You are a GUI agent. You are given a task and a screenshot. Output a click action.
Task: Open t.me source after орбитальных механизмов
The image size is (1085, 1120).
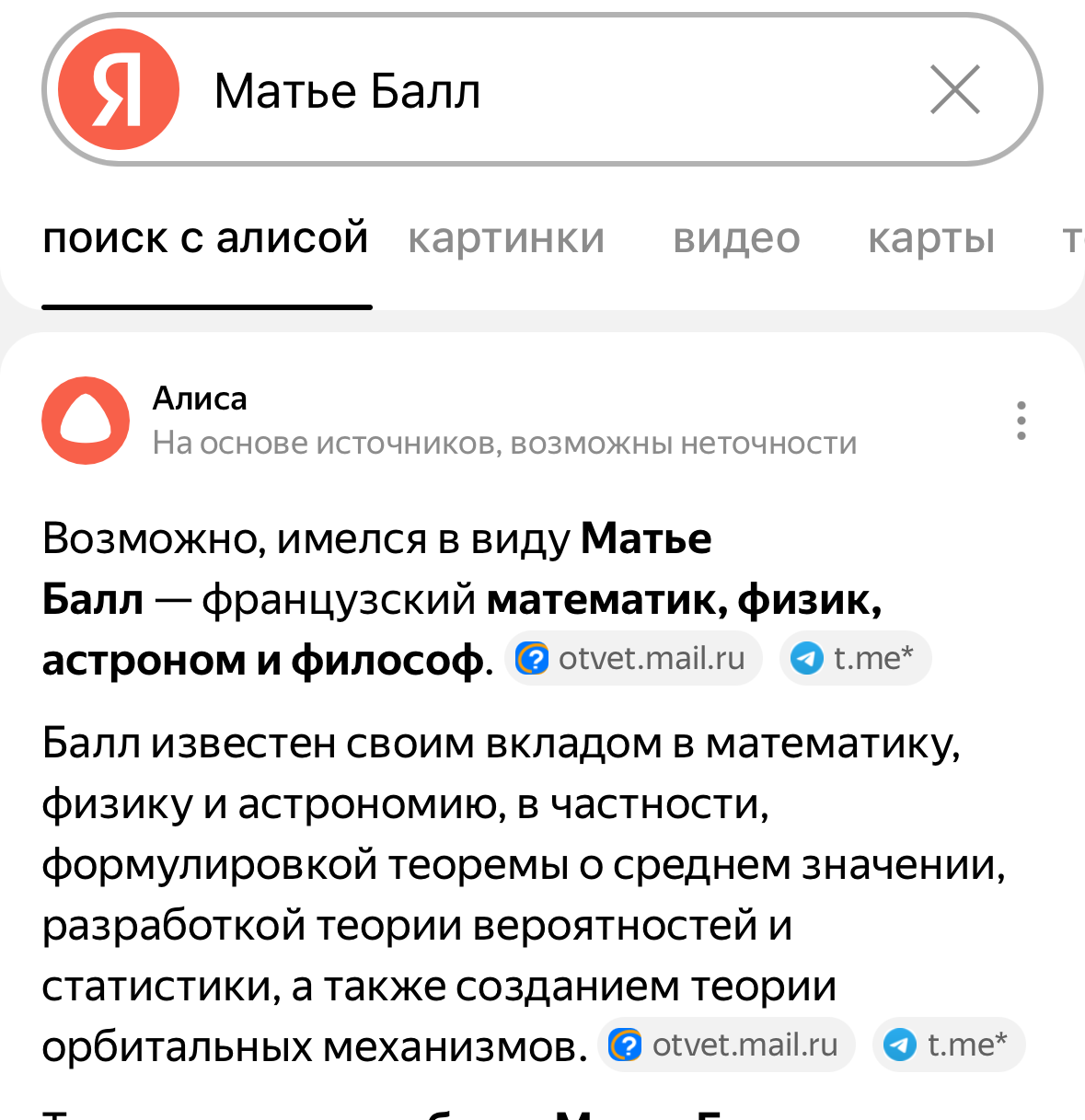click(949, 1045)
